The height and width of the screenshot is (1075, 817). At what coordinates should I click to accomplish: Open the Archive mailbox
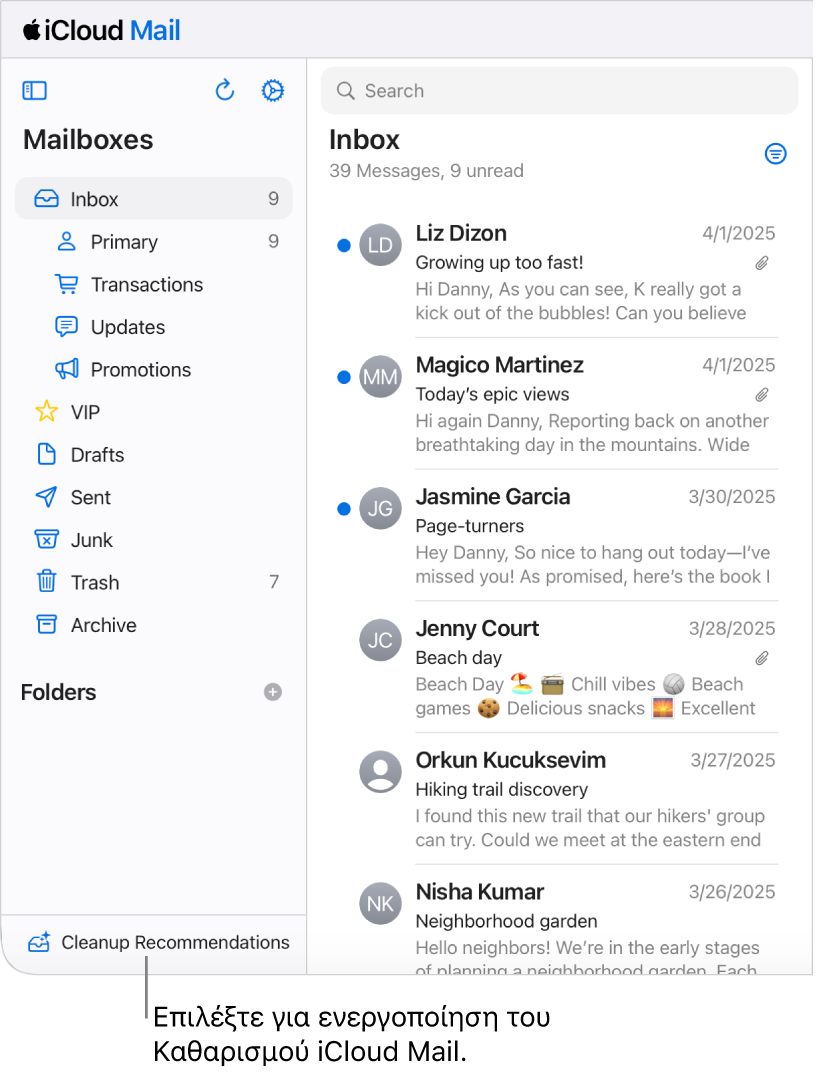(103, 625)
